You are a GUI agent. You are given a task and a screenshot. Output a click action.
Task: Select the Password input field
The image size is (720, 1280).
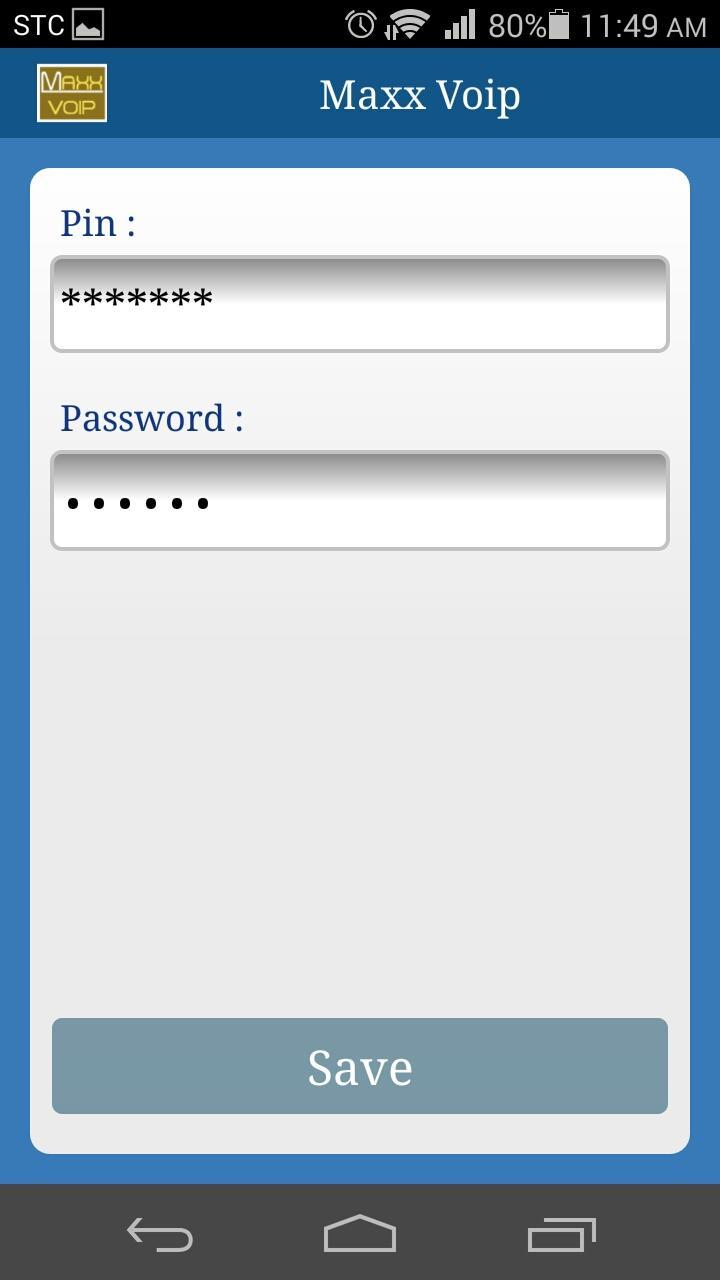359,499
